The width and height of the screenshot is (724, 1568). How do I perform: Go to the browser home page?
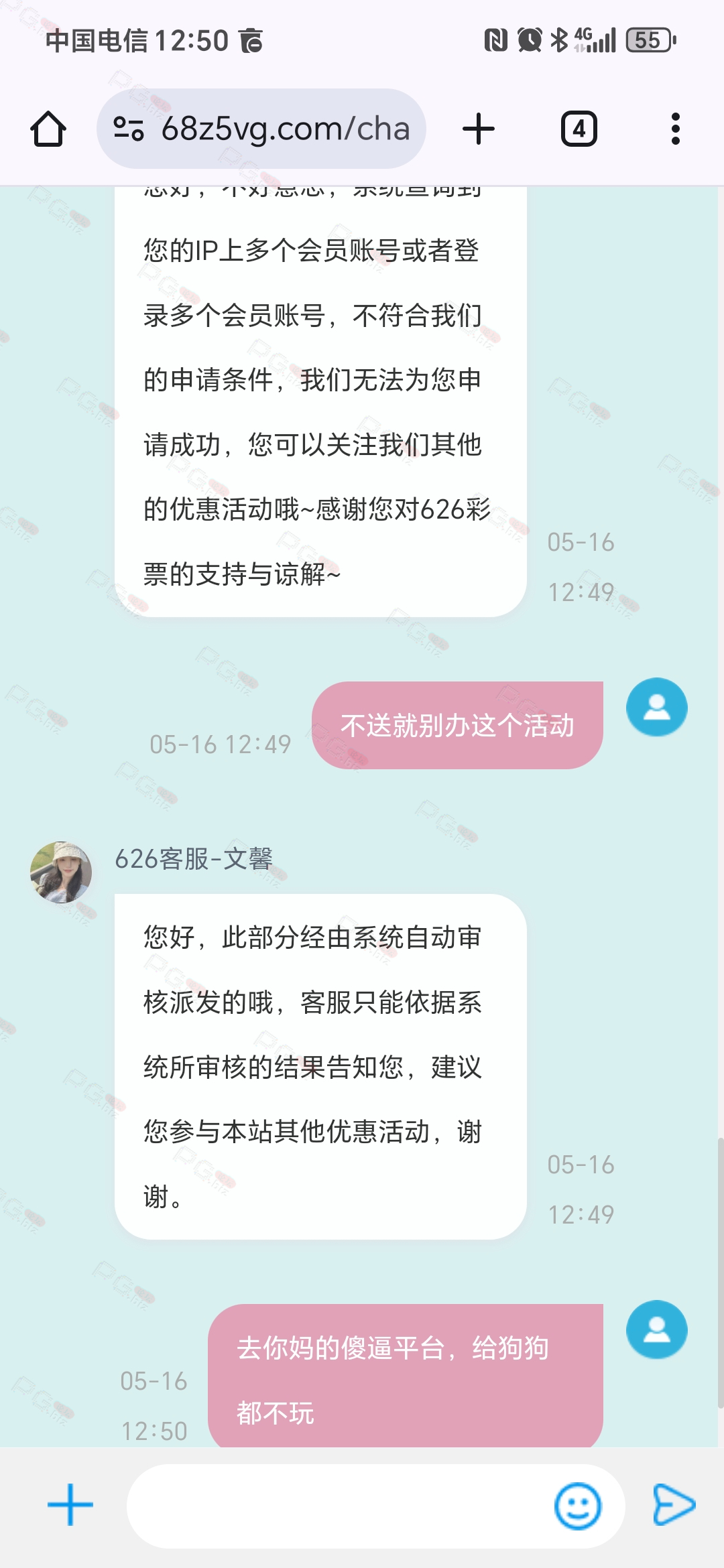point(48,129)
